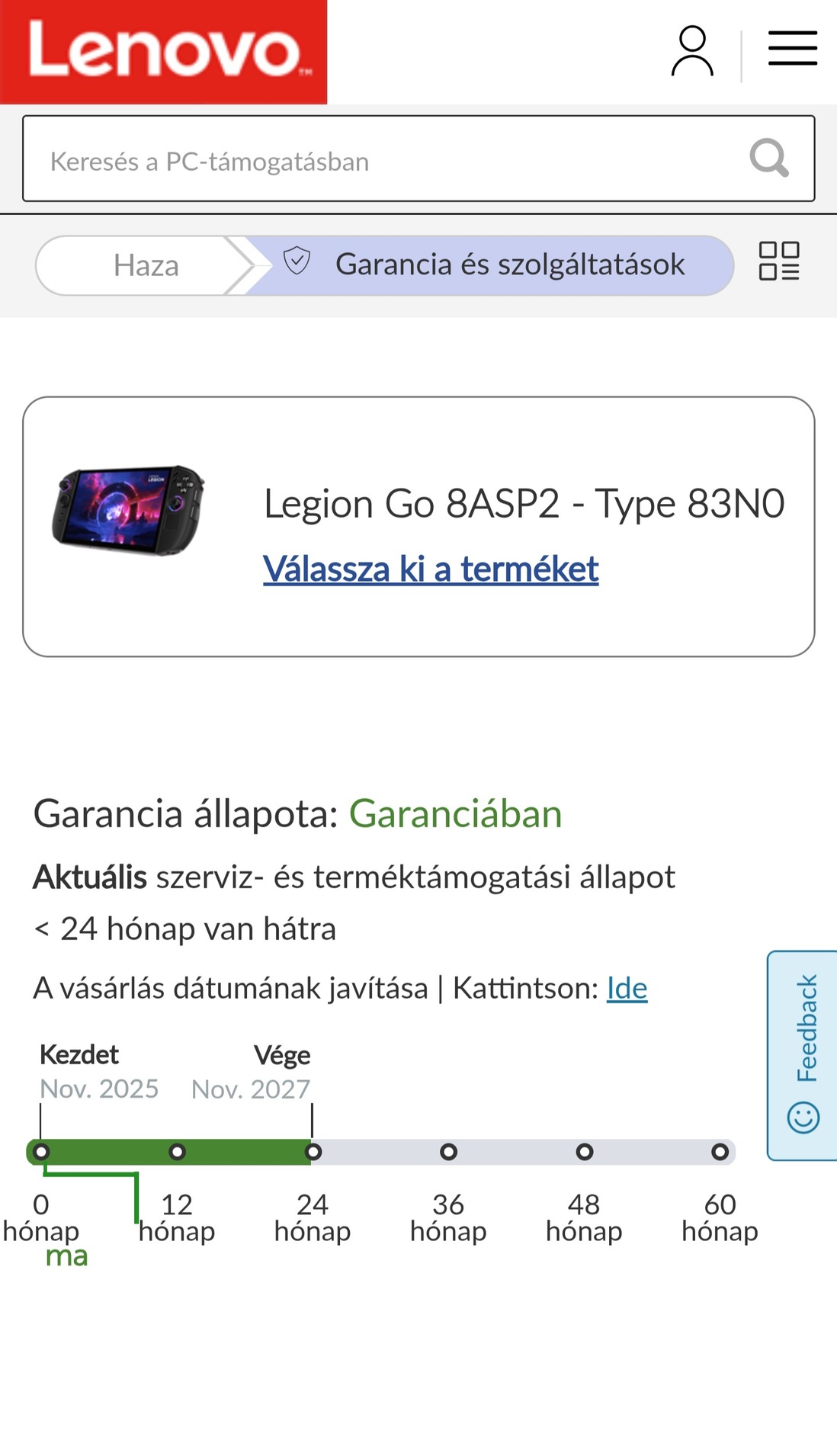The image size is (837, 1456).
Task: Open the Feedback side tab
Action: pos(804,1056)
